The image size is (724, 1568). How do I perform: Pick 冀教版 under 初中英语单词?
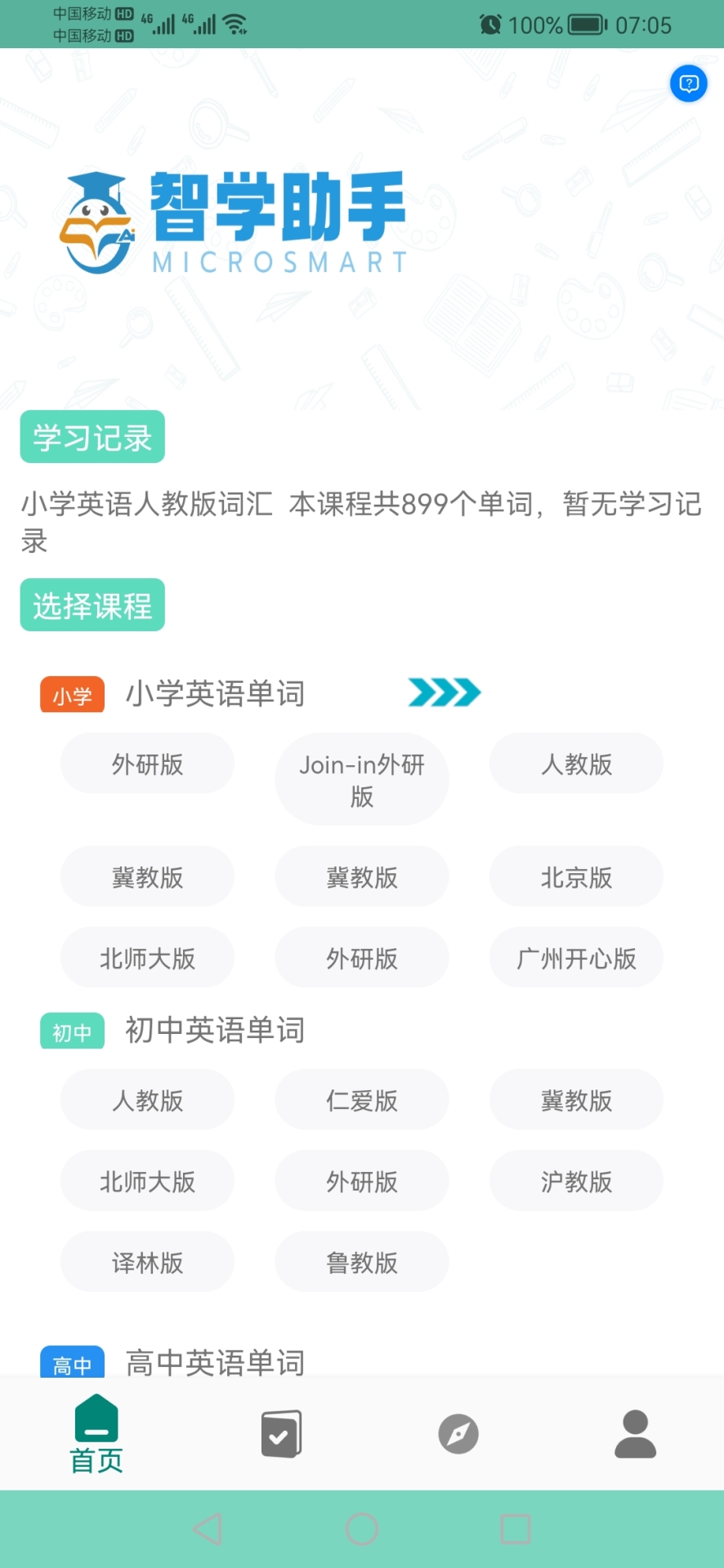tap(575, 1100)
